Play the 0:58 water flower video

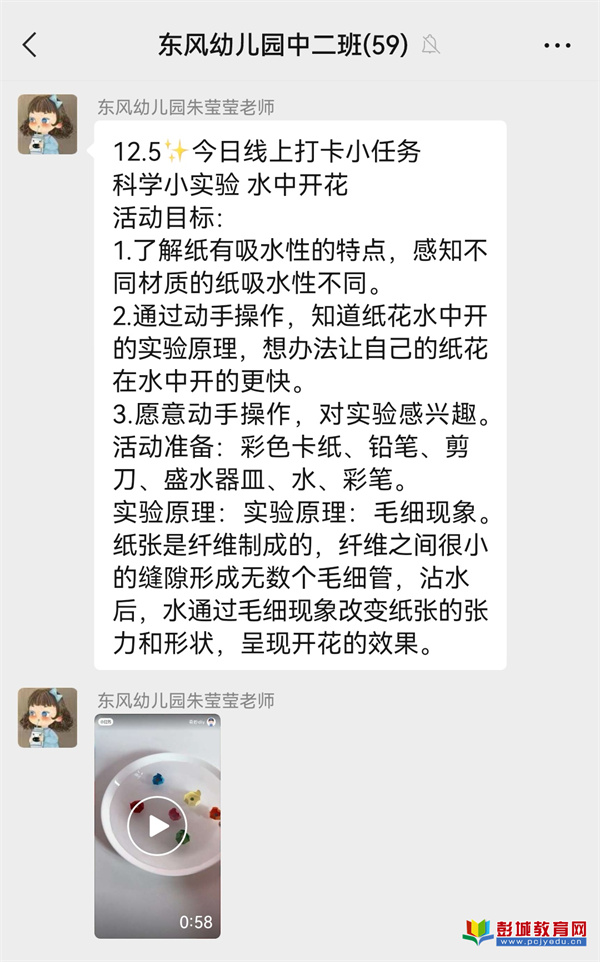[x=158, y=825]
